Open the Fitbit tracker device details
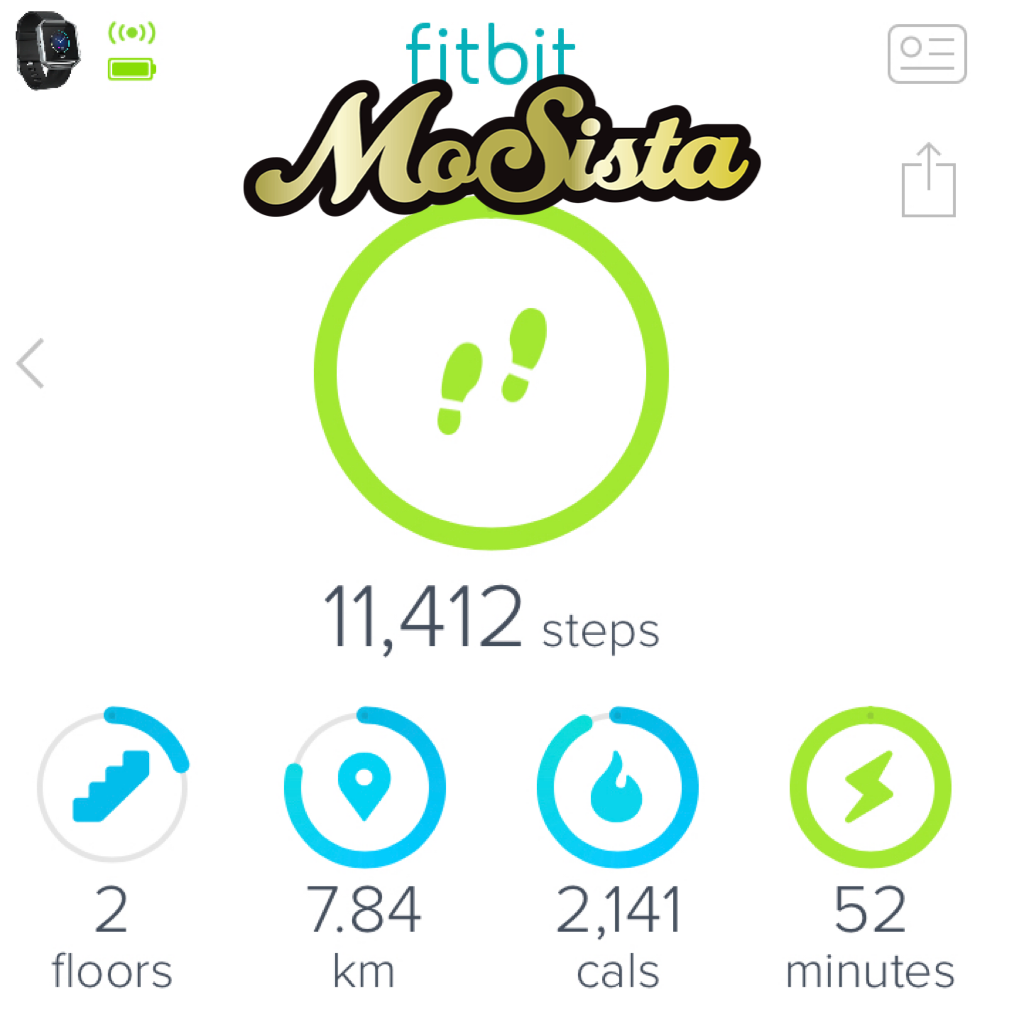 [47, 50]
